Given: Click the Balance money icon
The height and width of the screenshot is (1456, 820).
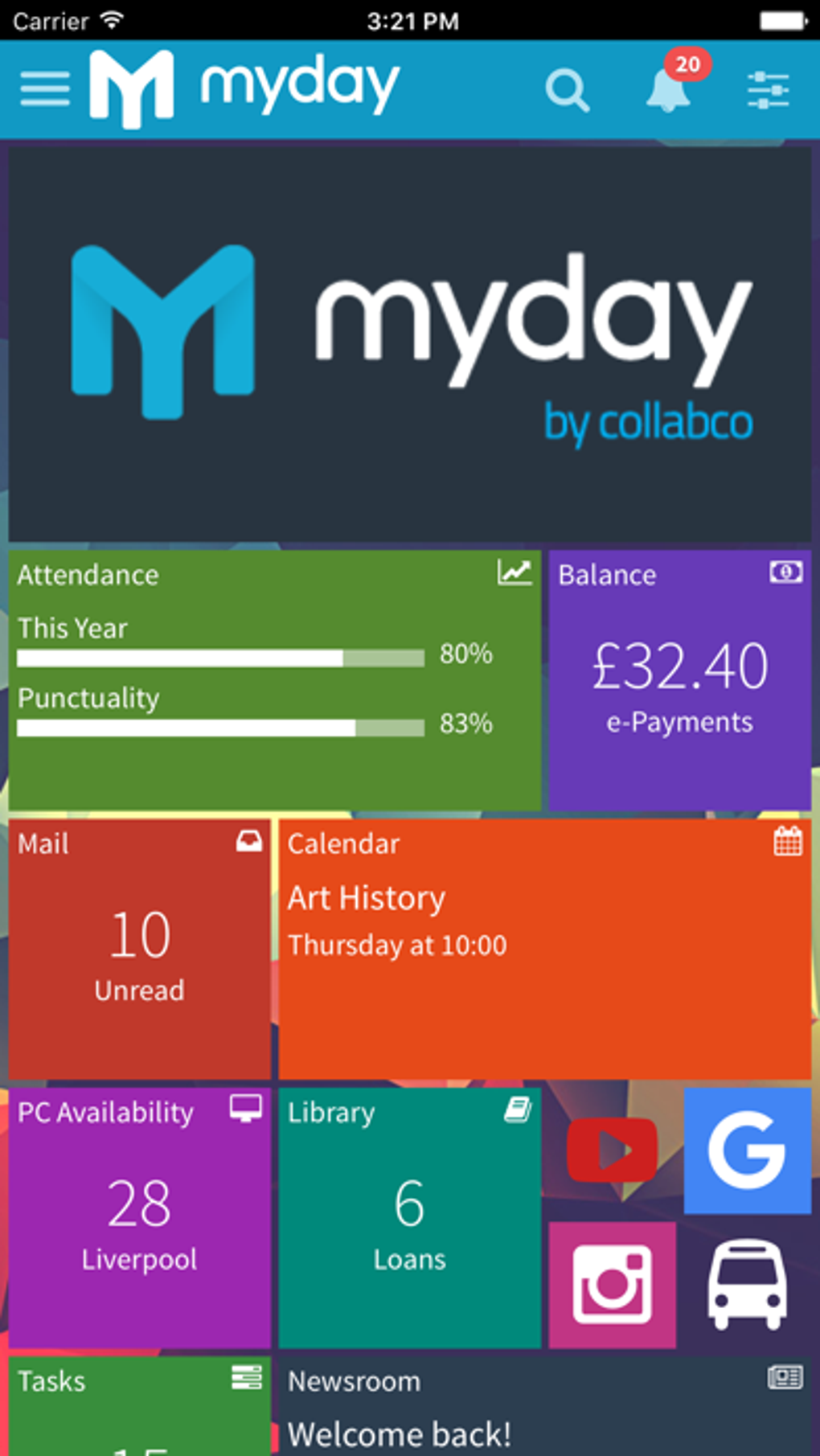Looking at the screenshot, I should pyautogui.click(x=785, y=572).
